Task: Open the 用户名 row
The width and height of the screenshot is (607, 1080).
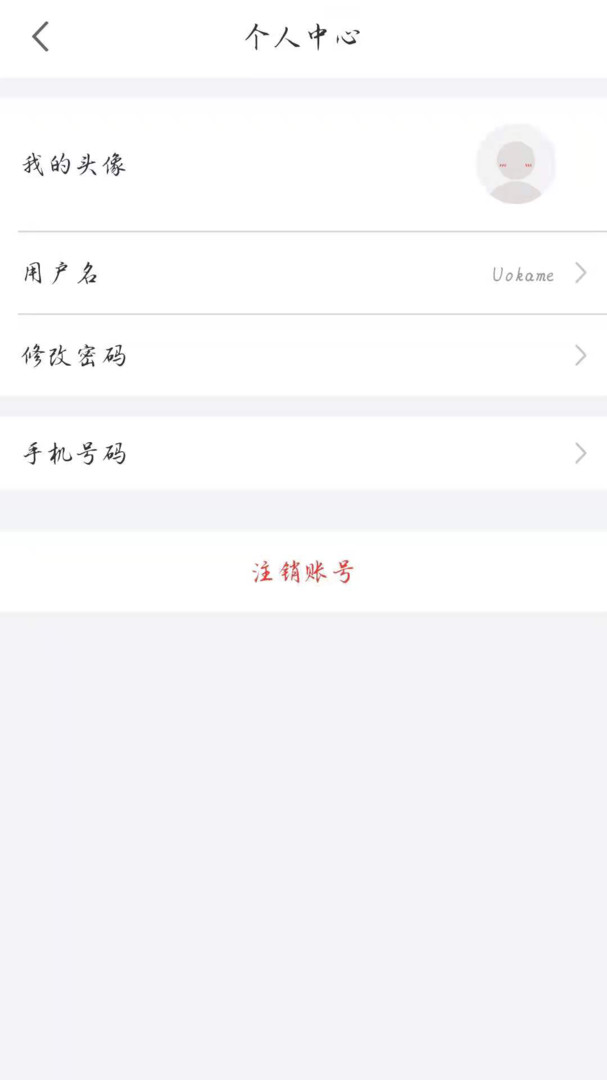Action: pyautogui.click(x=303, y=273)
